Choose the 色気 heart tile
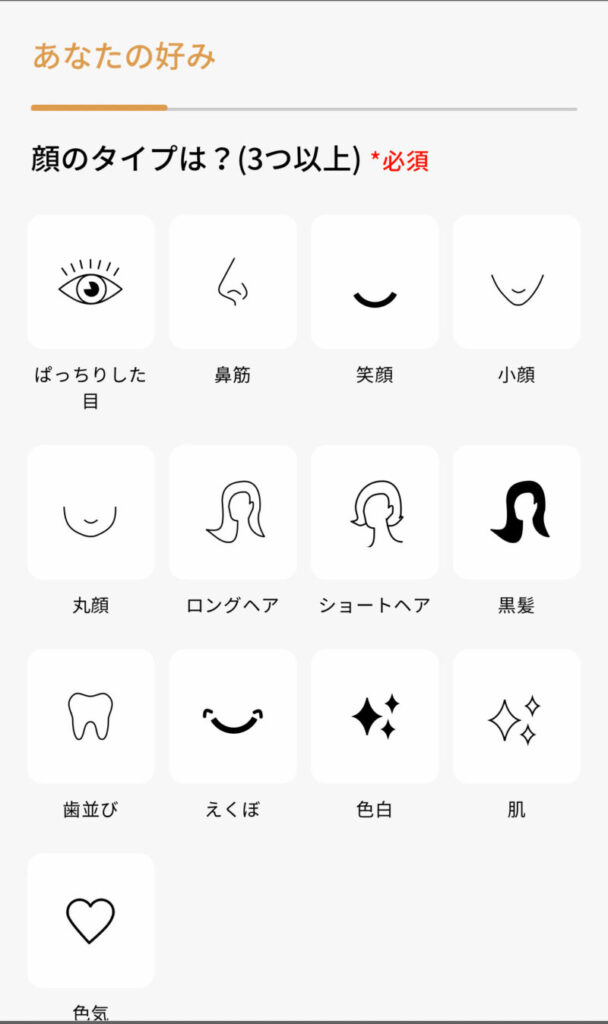The height and width of the screenshot is (1024, 608). click(x=91, y=920)
